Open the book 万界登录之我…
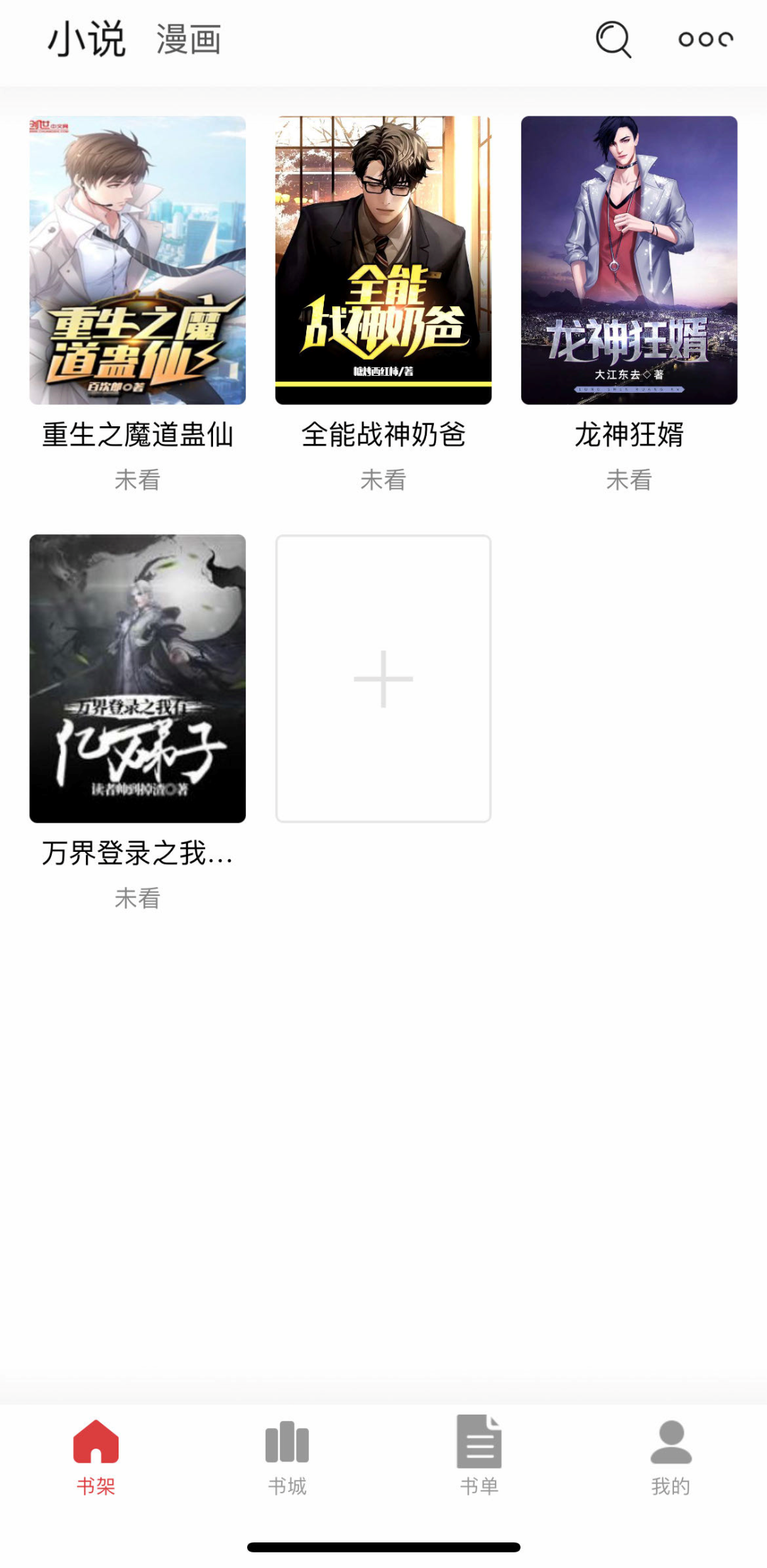 [137, 678]
